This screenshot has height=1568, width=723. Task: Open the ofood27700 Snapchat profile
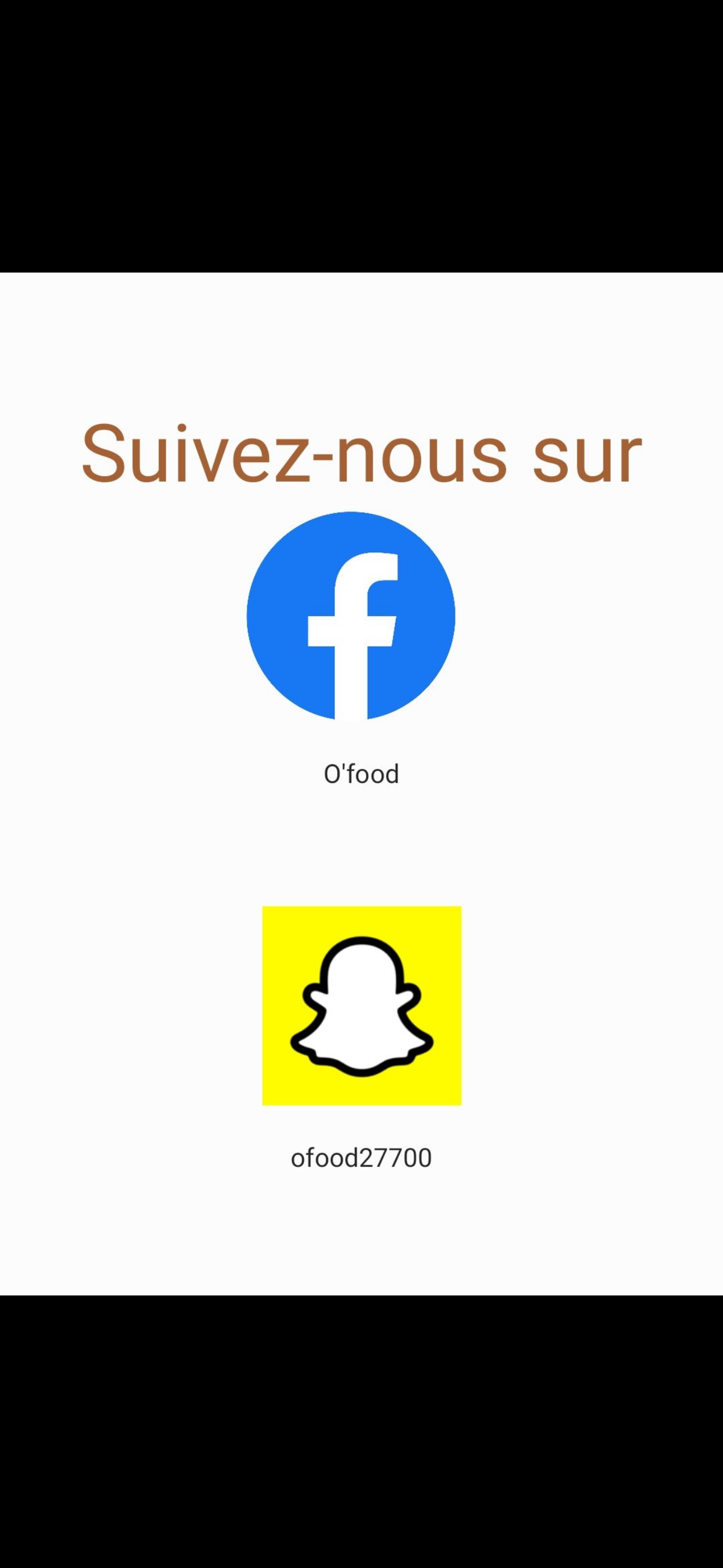pyautogui.click(x=361, y=1005)
